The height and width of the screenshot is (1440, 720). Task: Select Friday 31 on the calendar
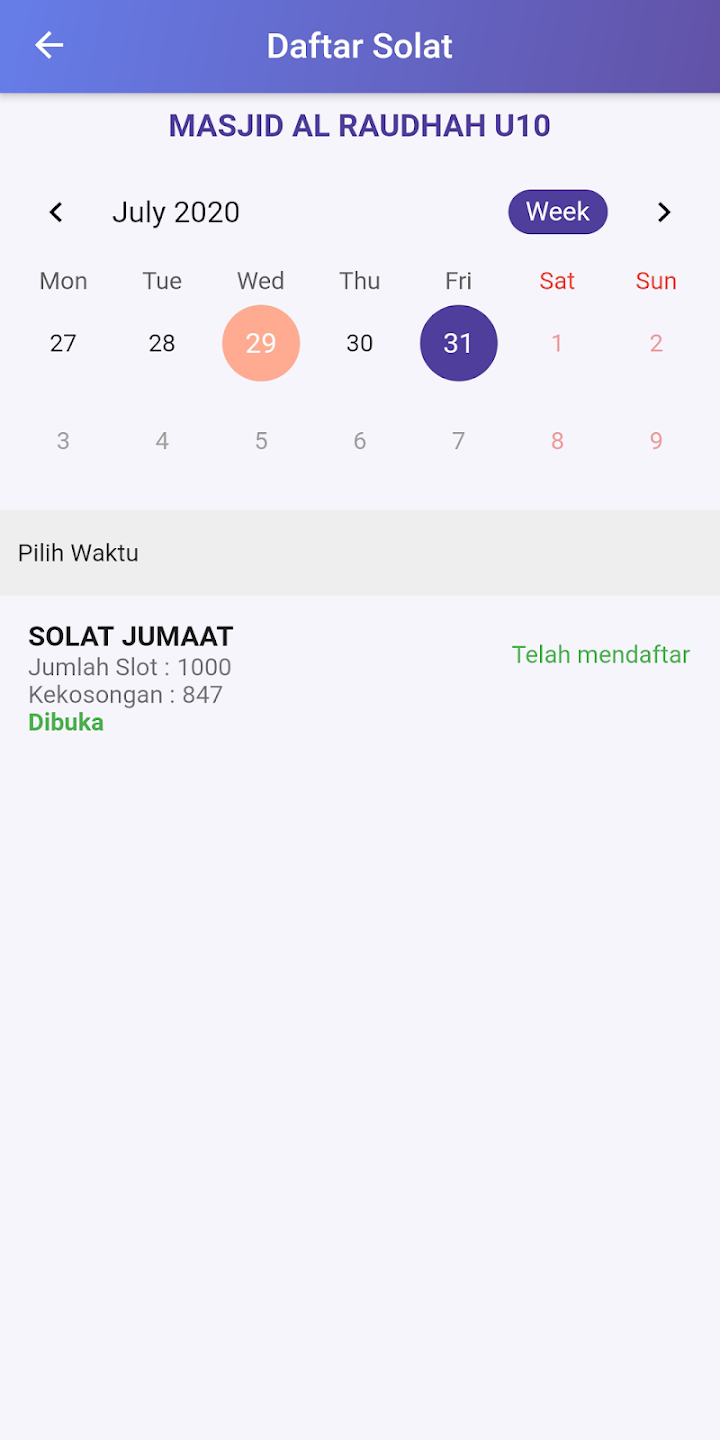pyautogui.click(x=458, y=343)
